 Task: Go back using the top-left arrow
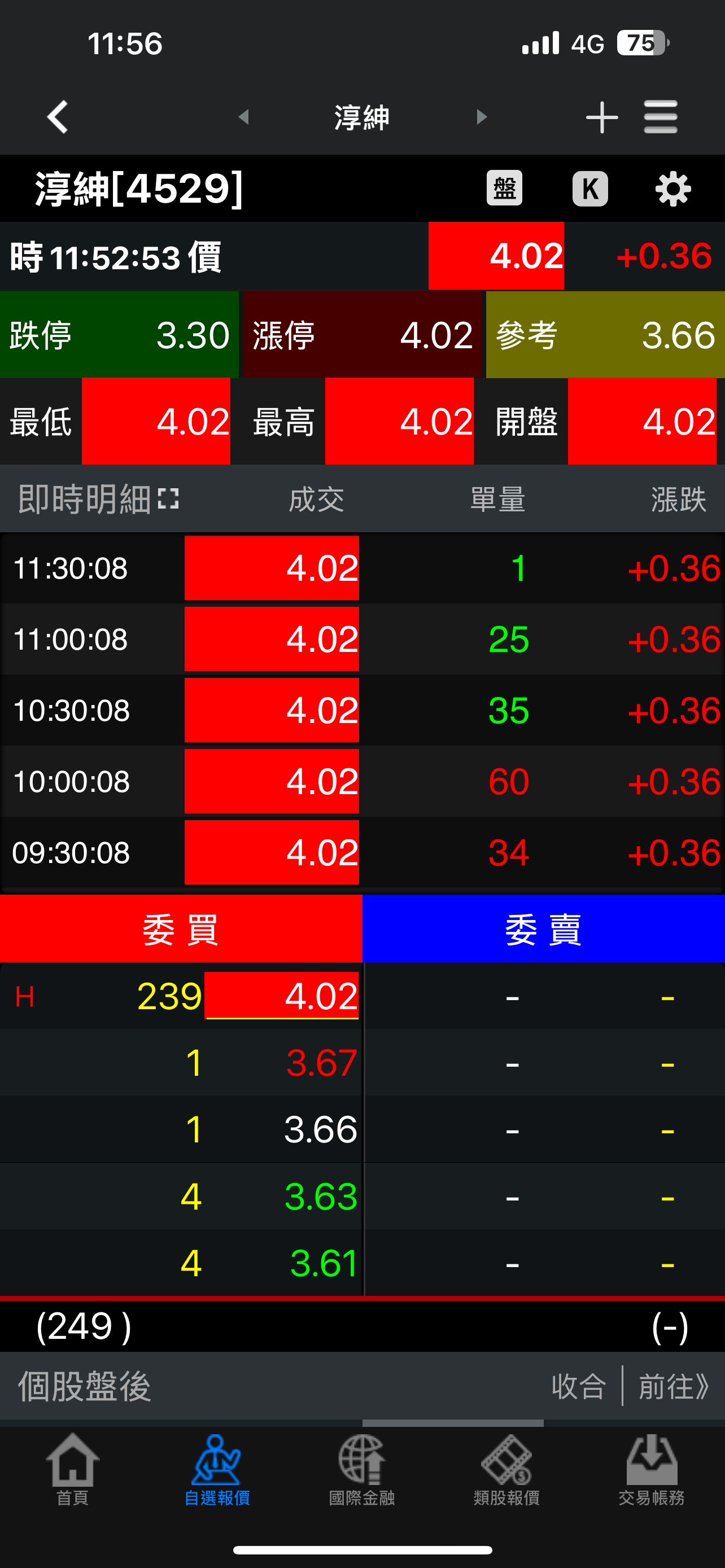point(58,117)
